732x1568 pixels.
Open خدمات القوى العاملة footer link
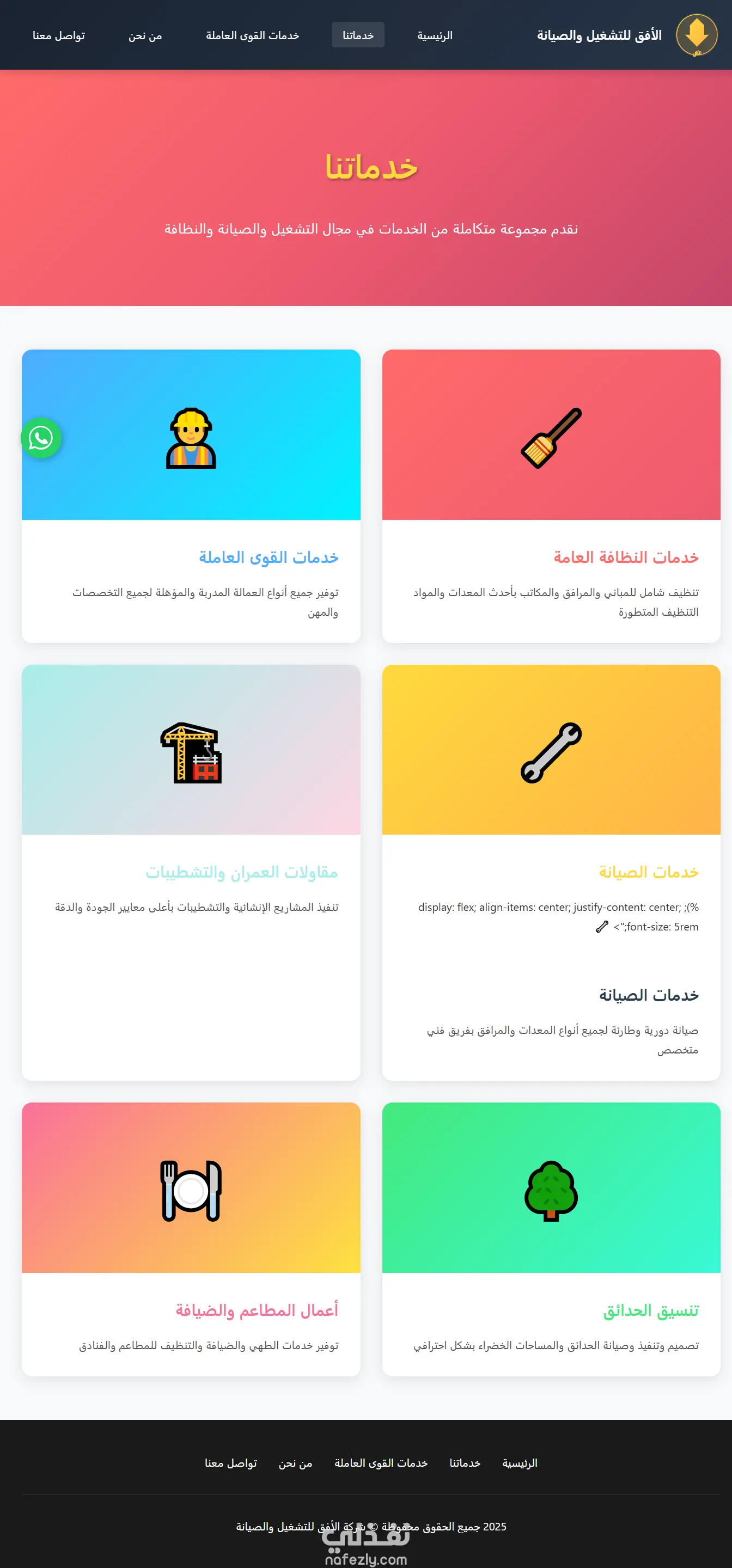(381, 1463)
